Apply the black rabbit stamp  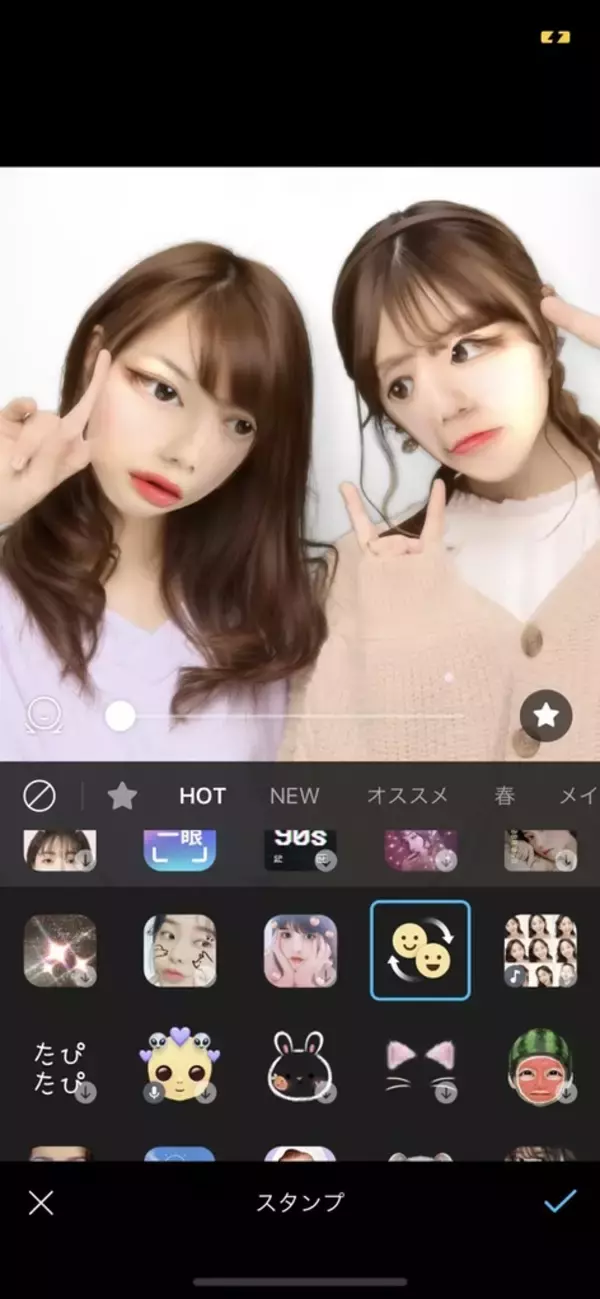point(300,1066)
